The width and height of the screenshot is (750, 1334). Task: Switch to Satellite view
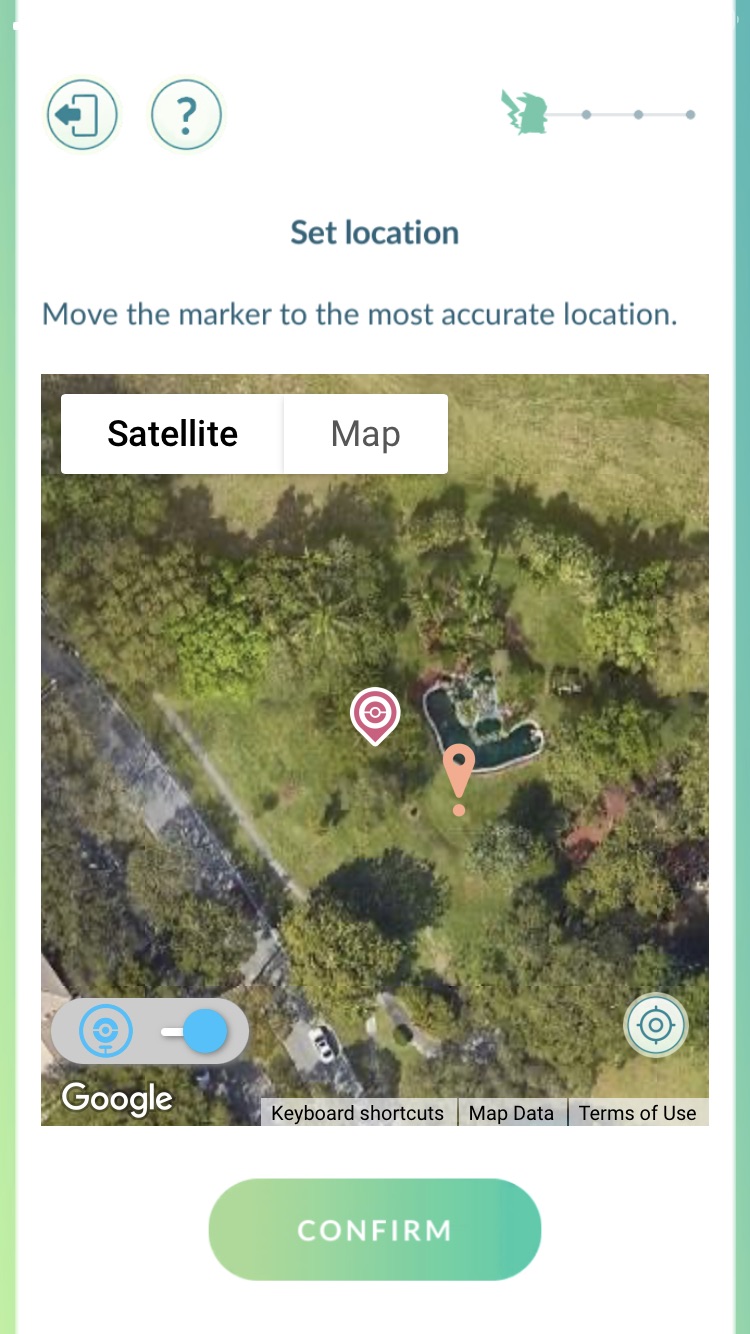pyautogui.click(x=172, y=434)
